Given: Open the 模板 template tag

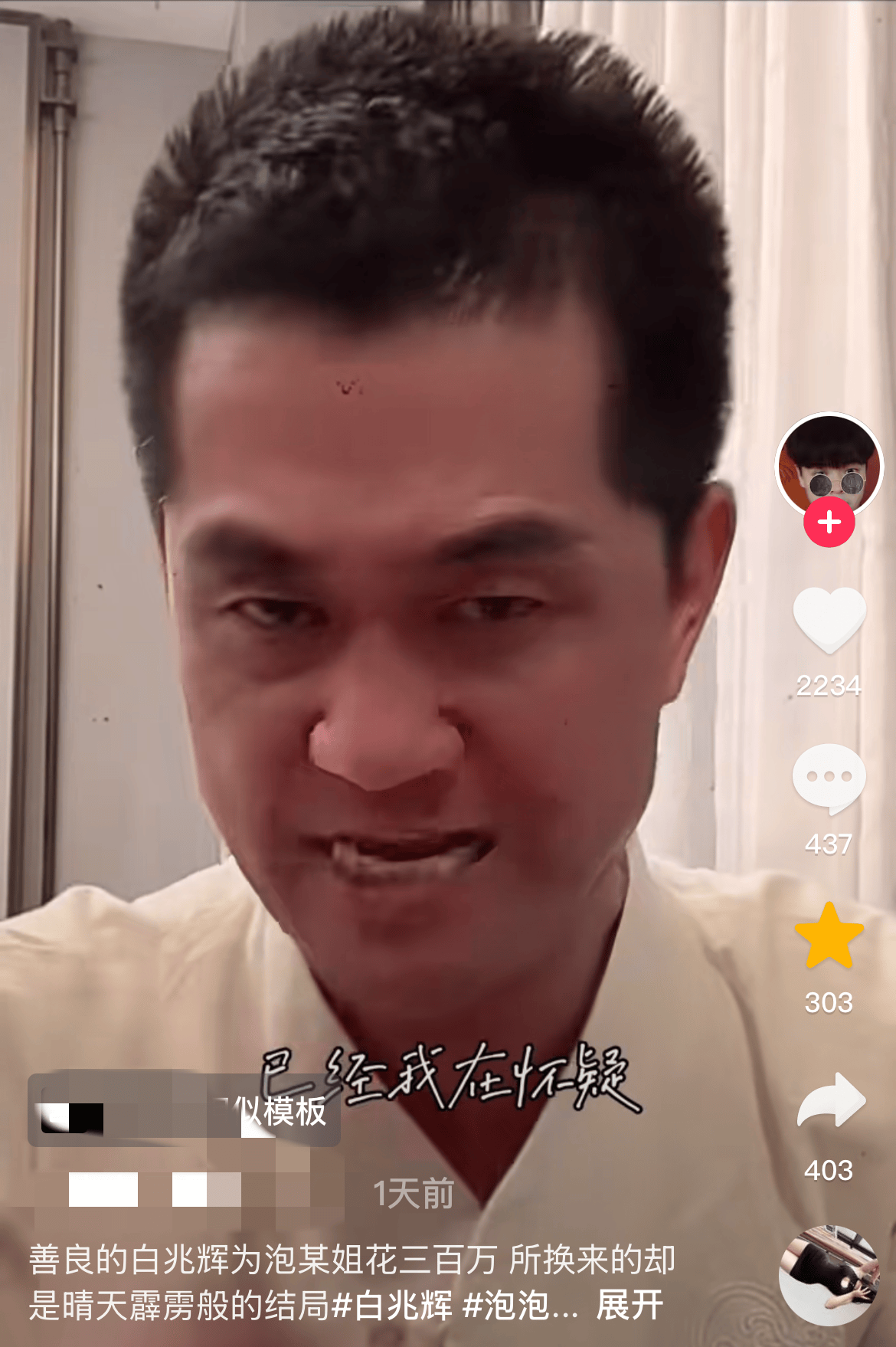Looking at the screenshot, I should coord(184,1110).
